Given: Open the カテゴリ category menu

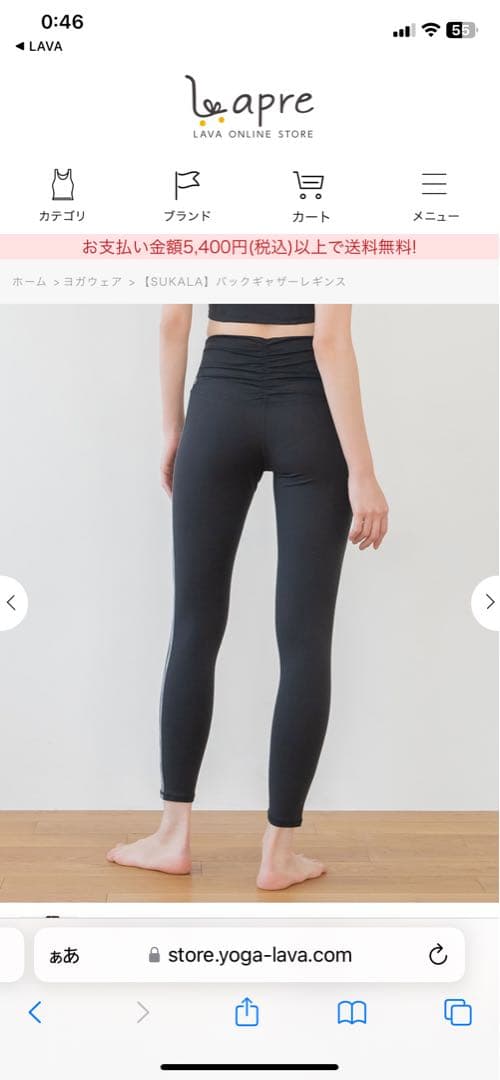Looking at the screenshot, I should click(62, 196).
